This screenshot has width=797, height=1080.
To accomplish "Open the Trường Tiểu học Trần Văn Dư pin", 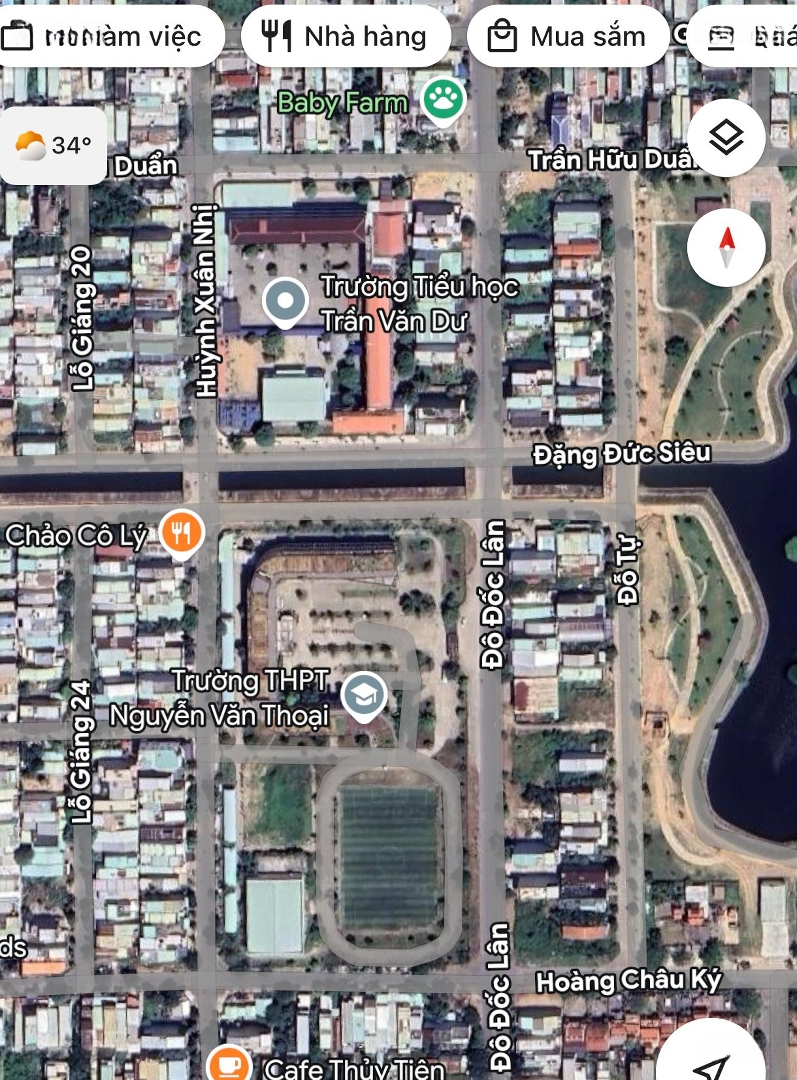I will pos(285,301).
